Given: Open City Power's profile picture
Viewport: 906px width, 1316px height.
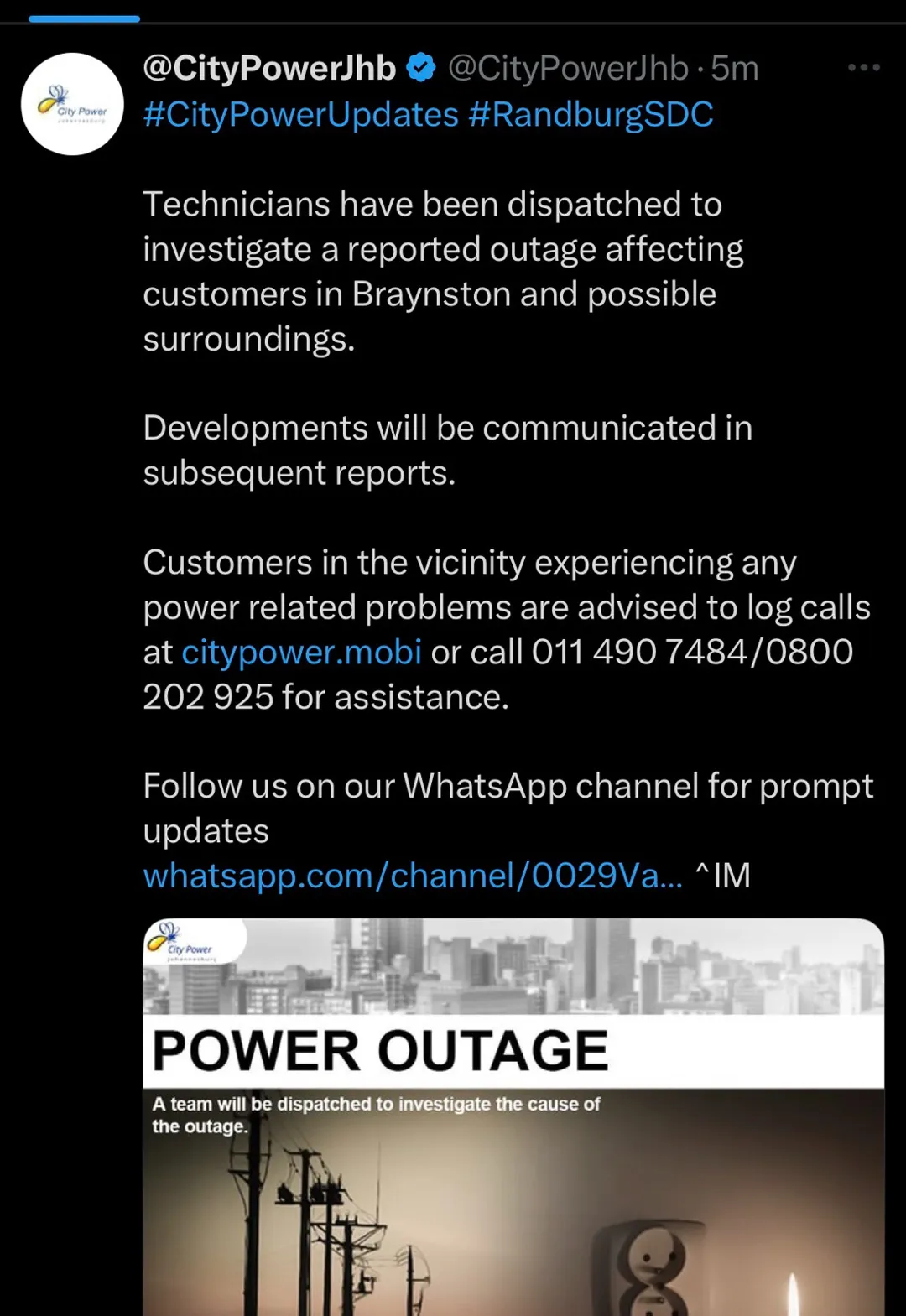Looking at the screenshot, I should coord(72,104).
